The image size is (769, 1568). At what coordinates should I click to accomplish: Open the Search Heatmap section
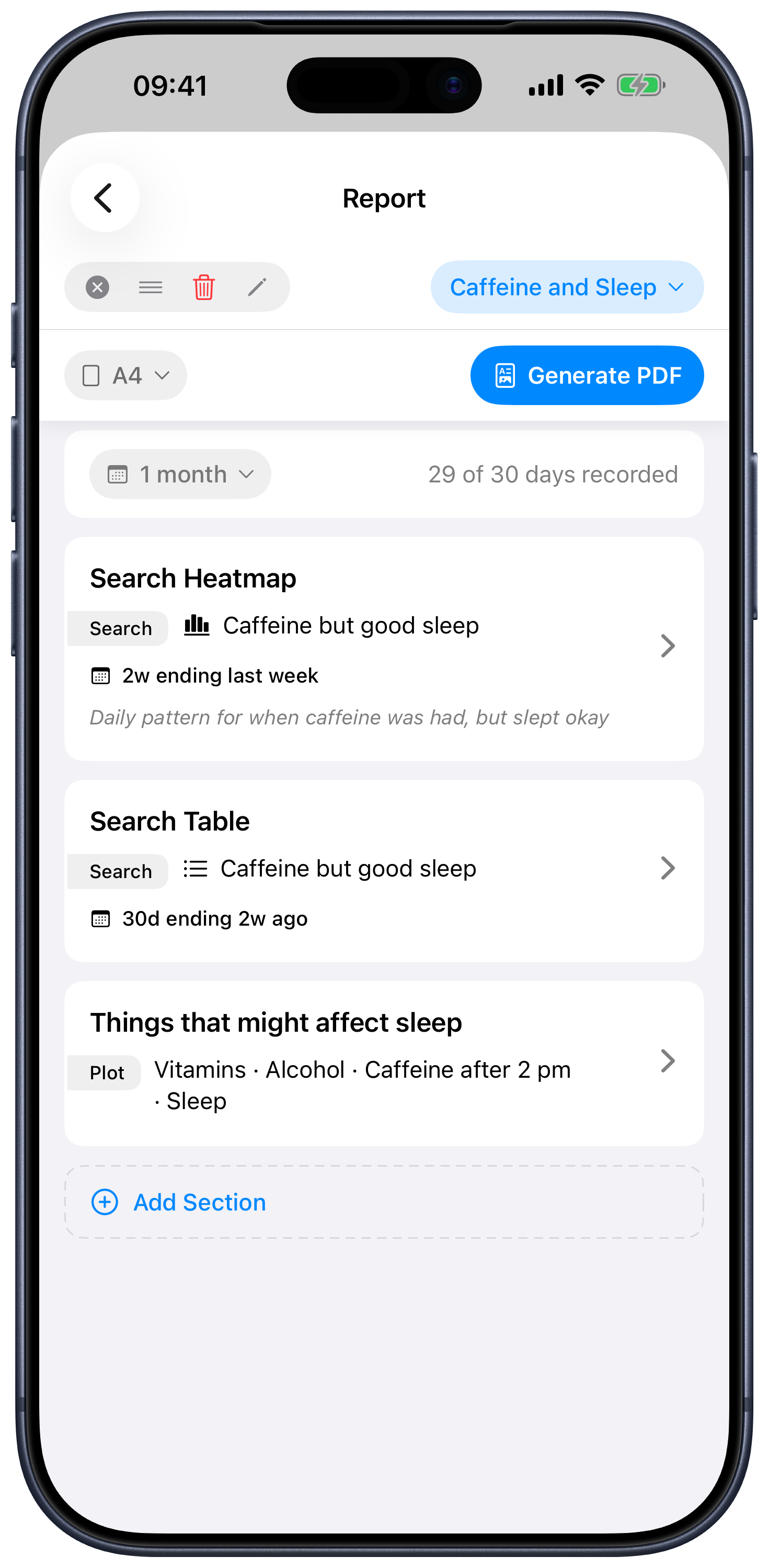pyautogui.click(x=384, y=649)
